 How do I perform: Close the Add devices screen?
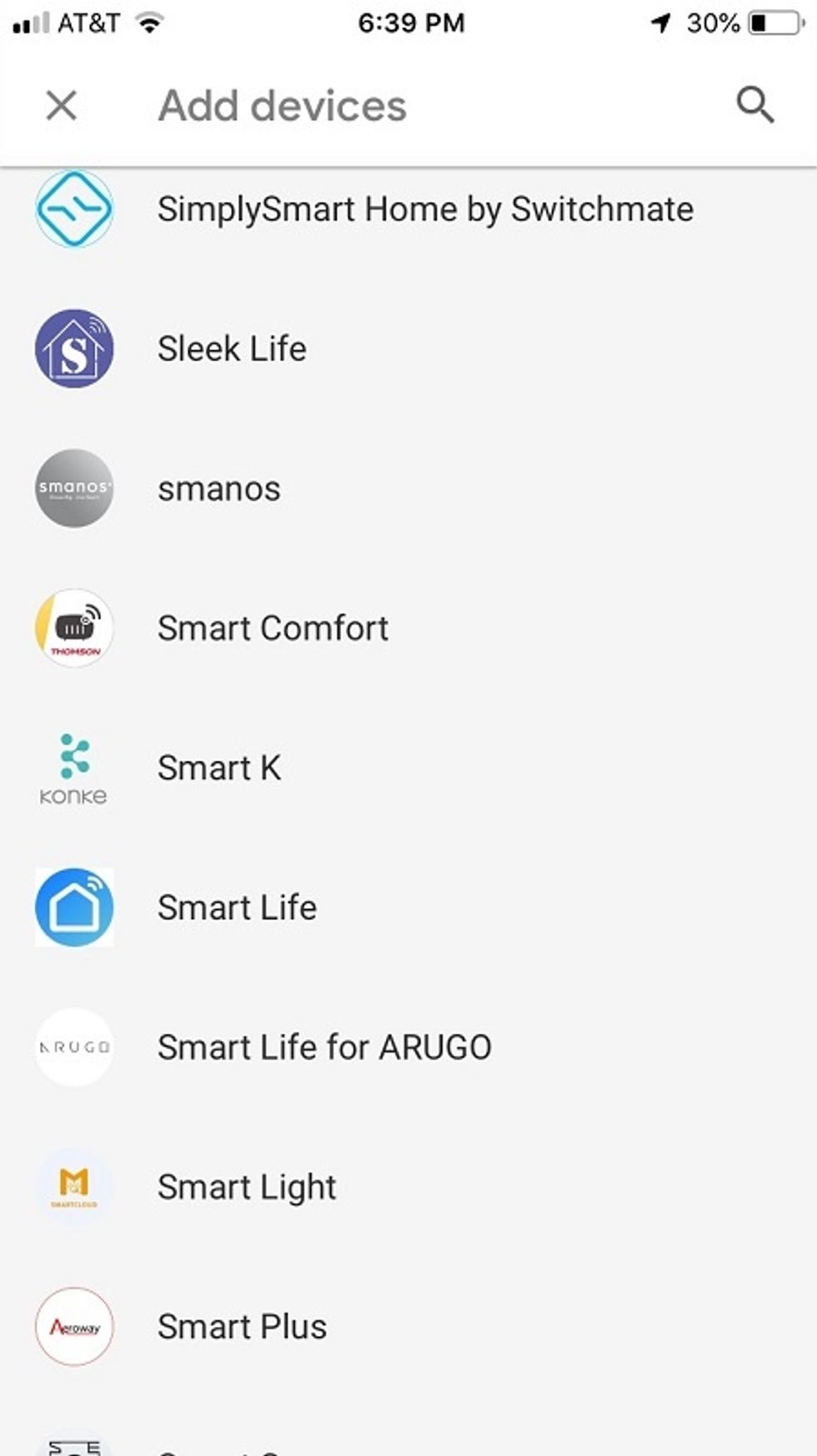point(62,106)
